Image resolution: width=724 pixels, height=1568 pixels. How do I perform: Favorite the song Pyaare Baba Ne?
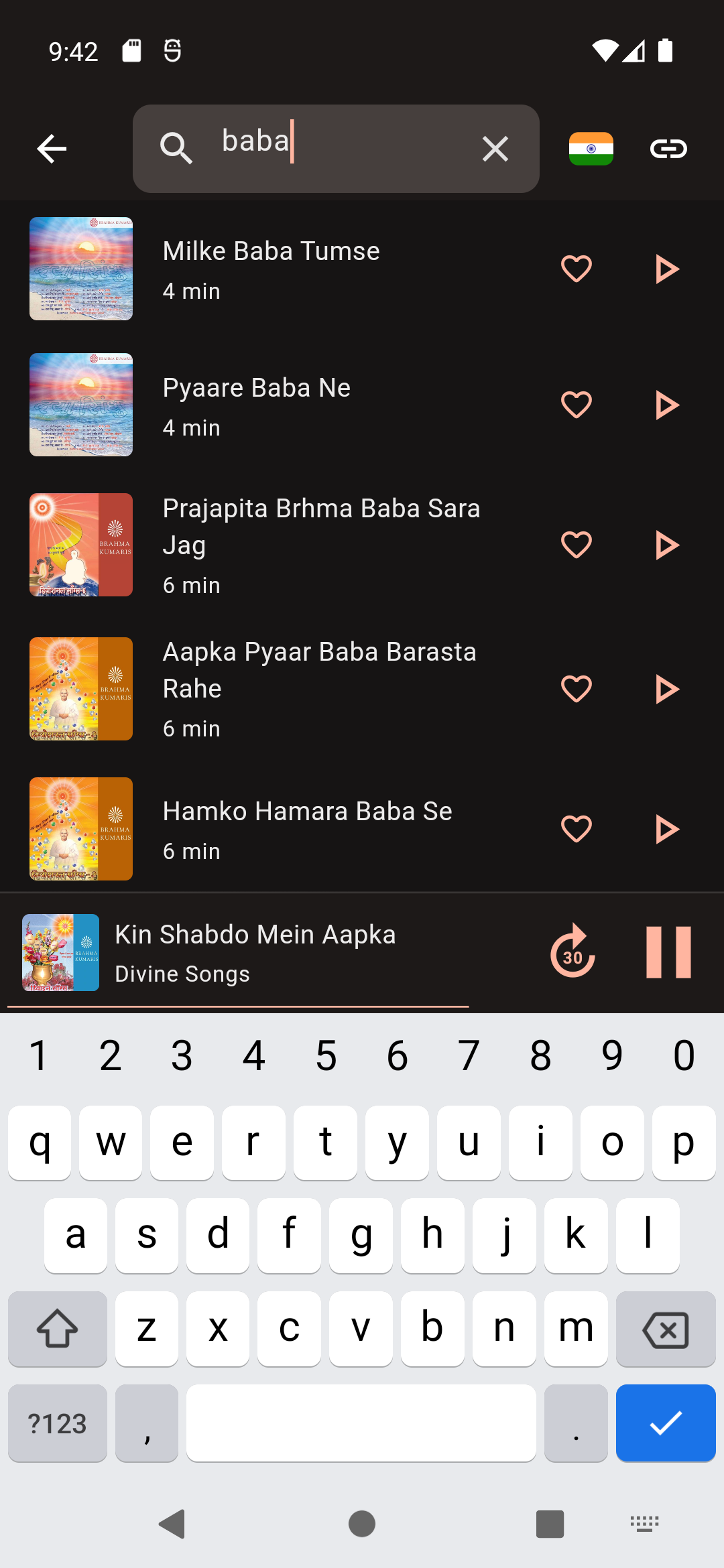[x=577, y=405]
